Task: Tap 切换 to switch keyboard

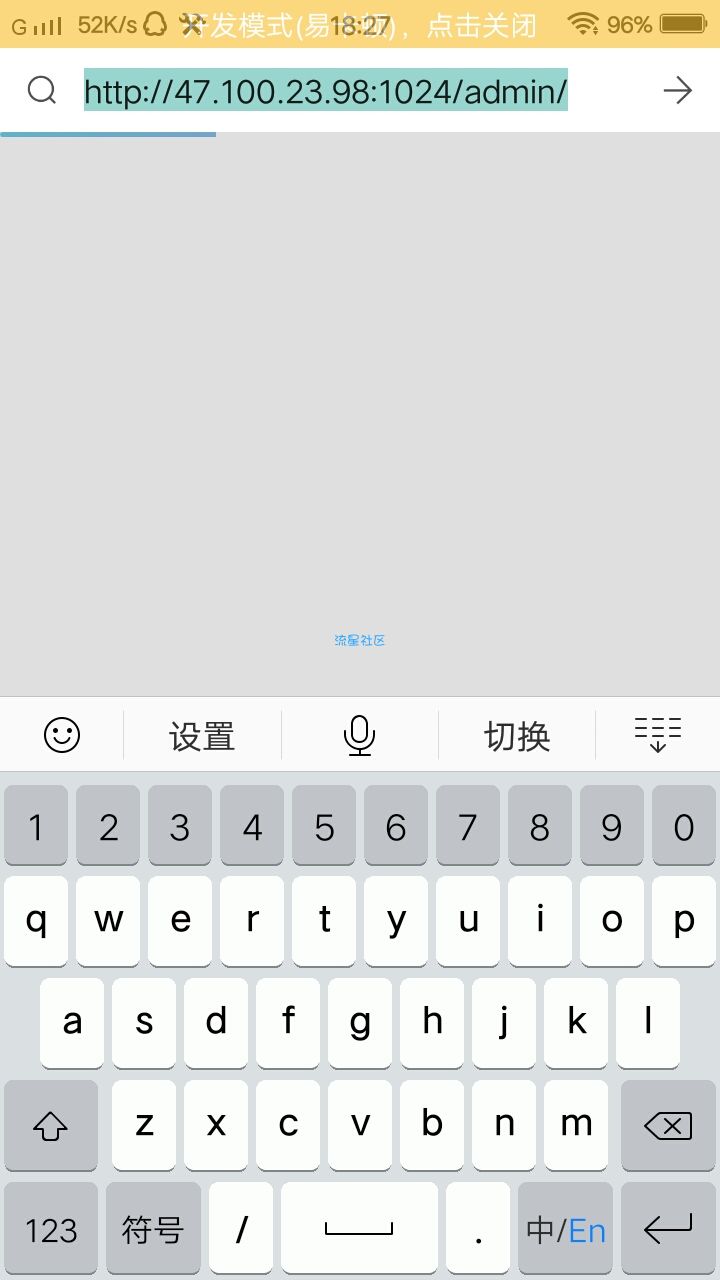Action: (517, 736)
